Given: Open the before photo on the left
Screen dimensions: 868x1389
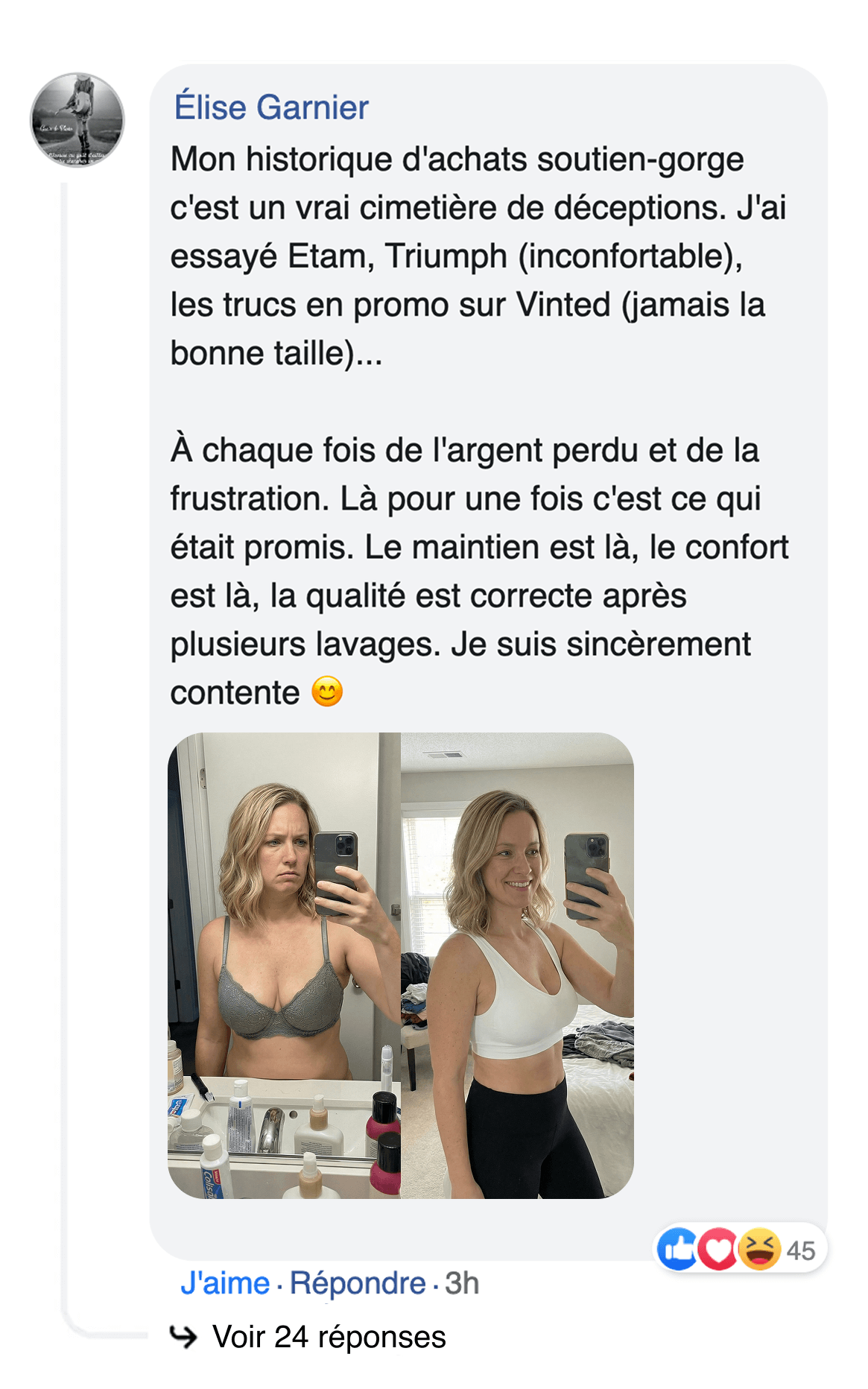Looking at the screenshot, I should coord(287,969).
